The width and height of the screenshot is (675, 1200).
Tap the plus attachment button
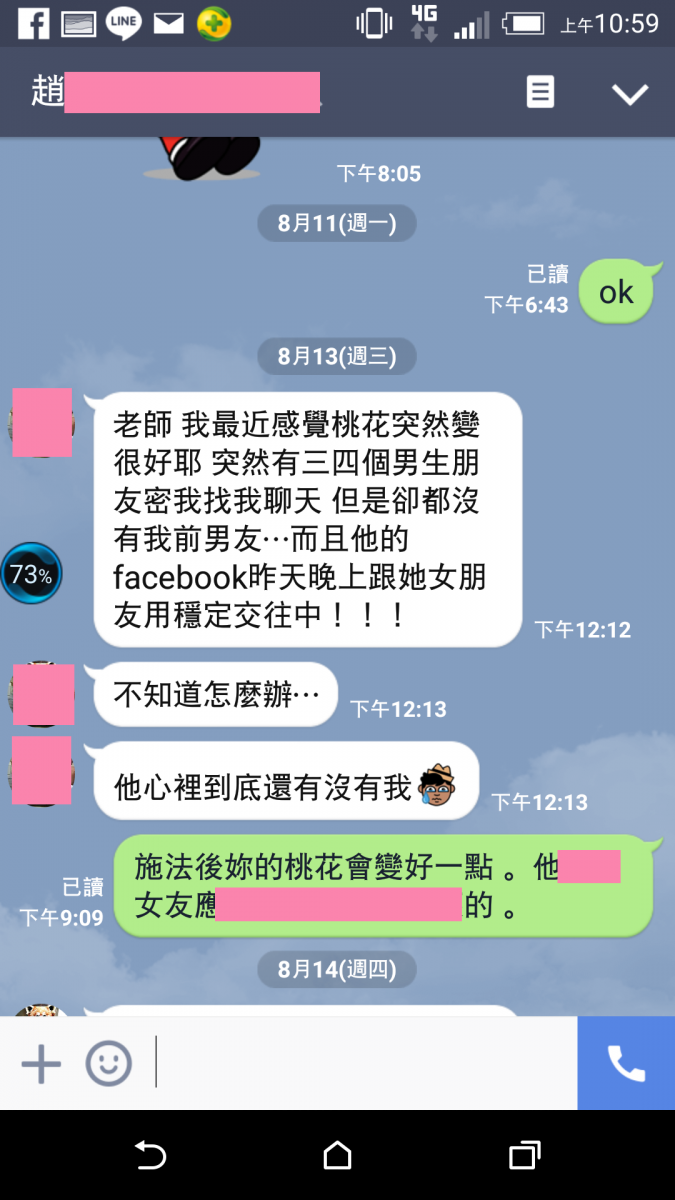pos(41,1063)
